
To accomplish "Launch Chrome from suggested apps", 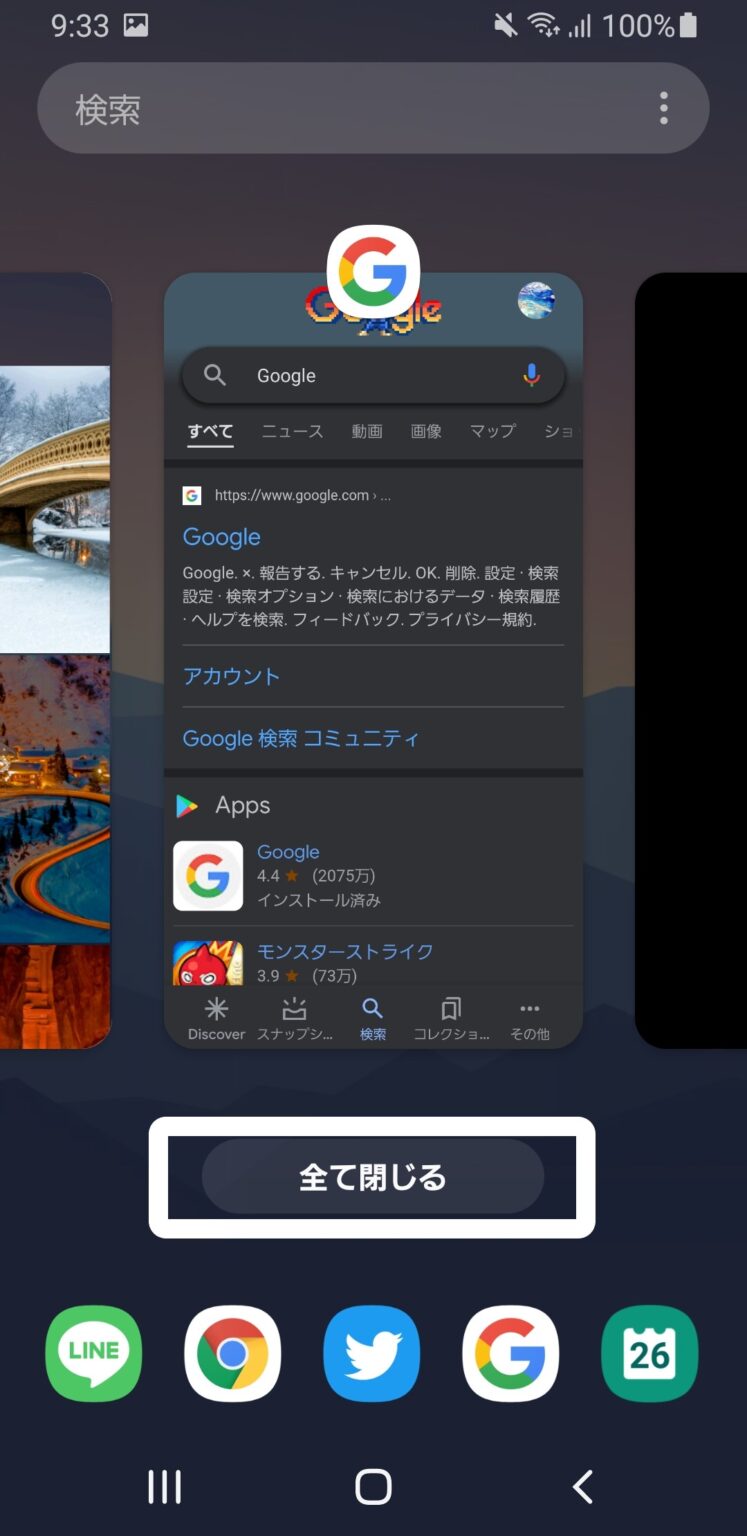I will click(x=232, y=1353).
